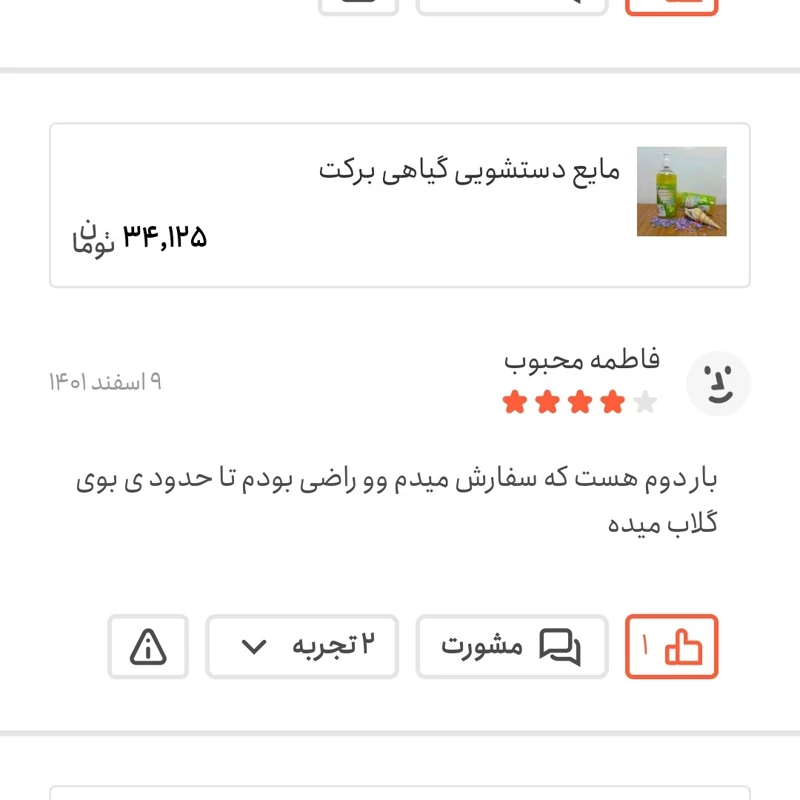Report this review with the warning icon
This screenshot has height=800, width=800.
[x=148, y=647]
